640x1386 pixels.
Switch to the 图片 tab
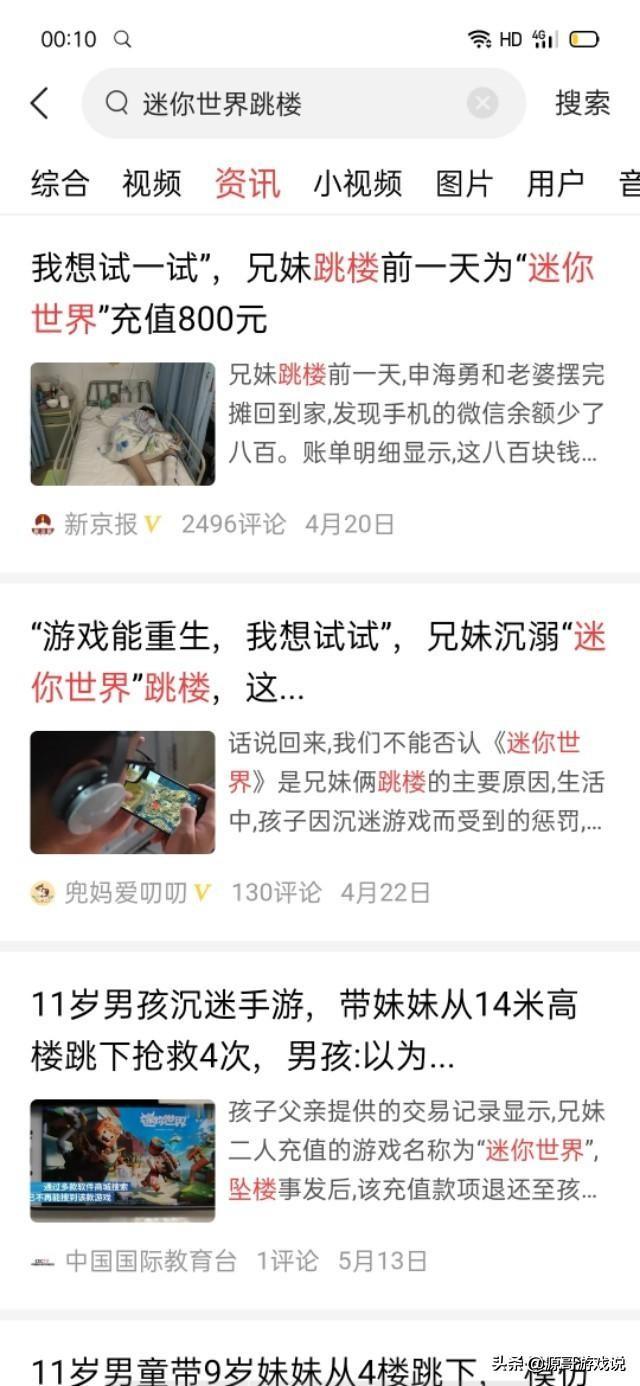click(x=465, y=184)
